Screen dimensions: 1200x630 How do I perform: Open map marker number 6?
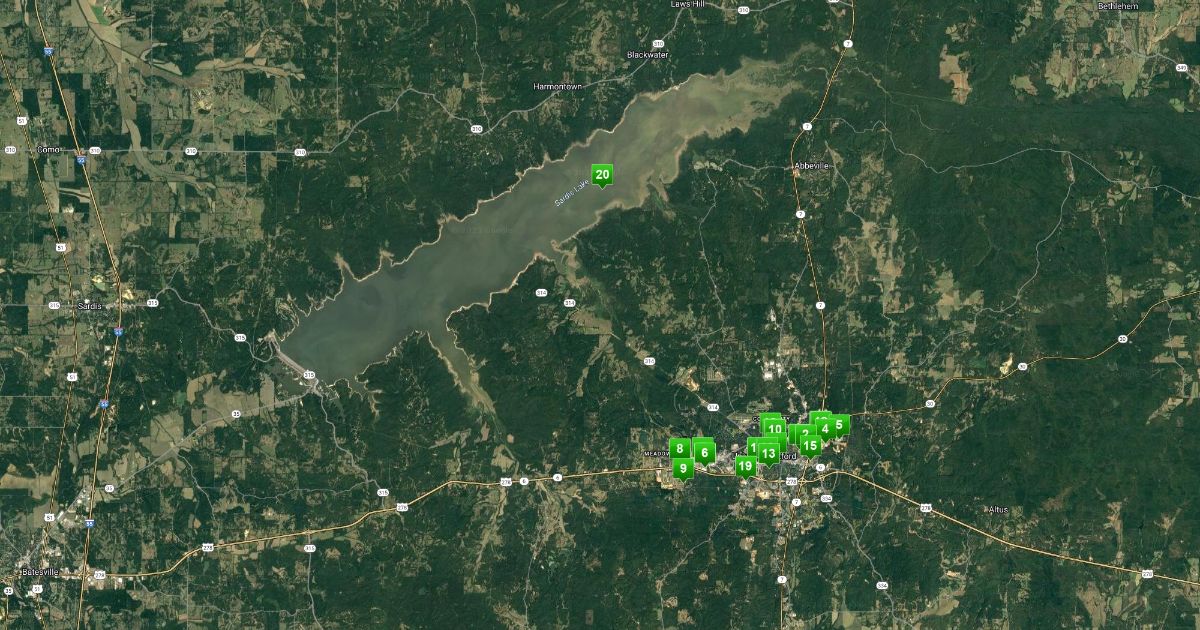click(704, 453)
